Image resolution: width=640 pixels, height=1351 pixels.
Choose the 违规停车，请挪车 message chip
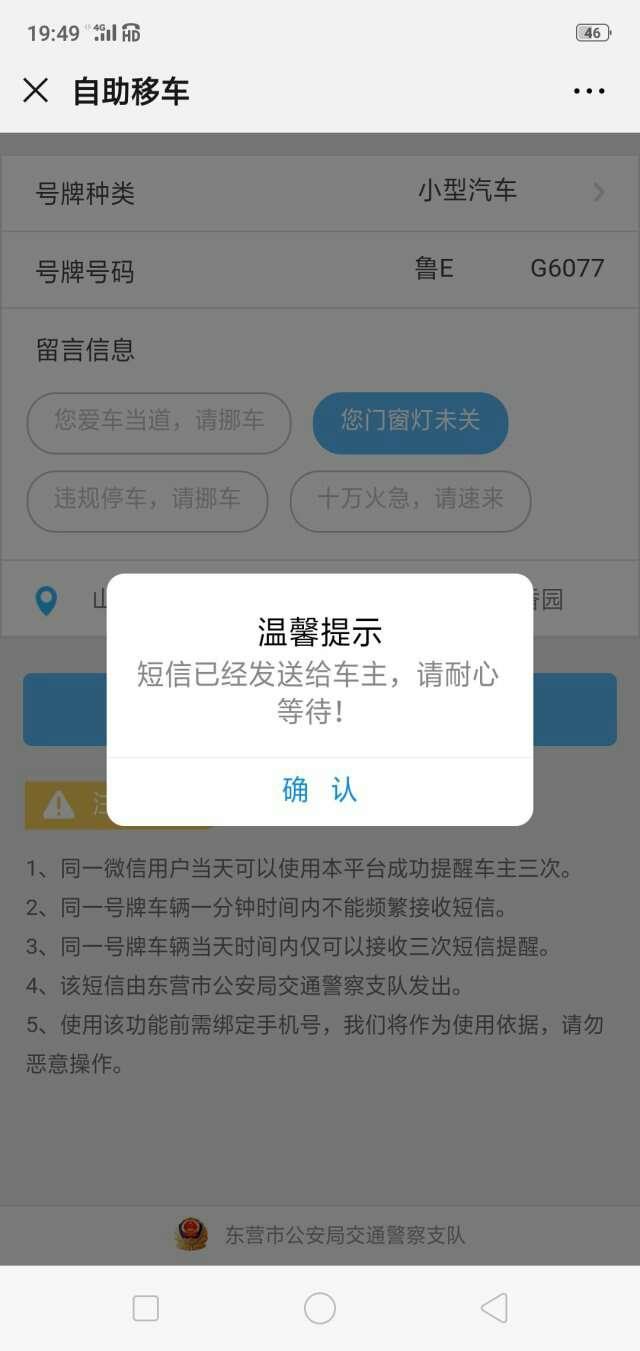click(147, 500)
